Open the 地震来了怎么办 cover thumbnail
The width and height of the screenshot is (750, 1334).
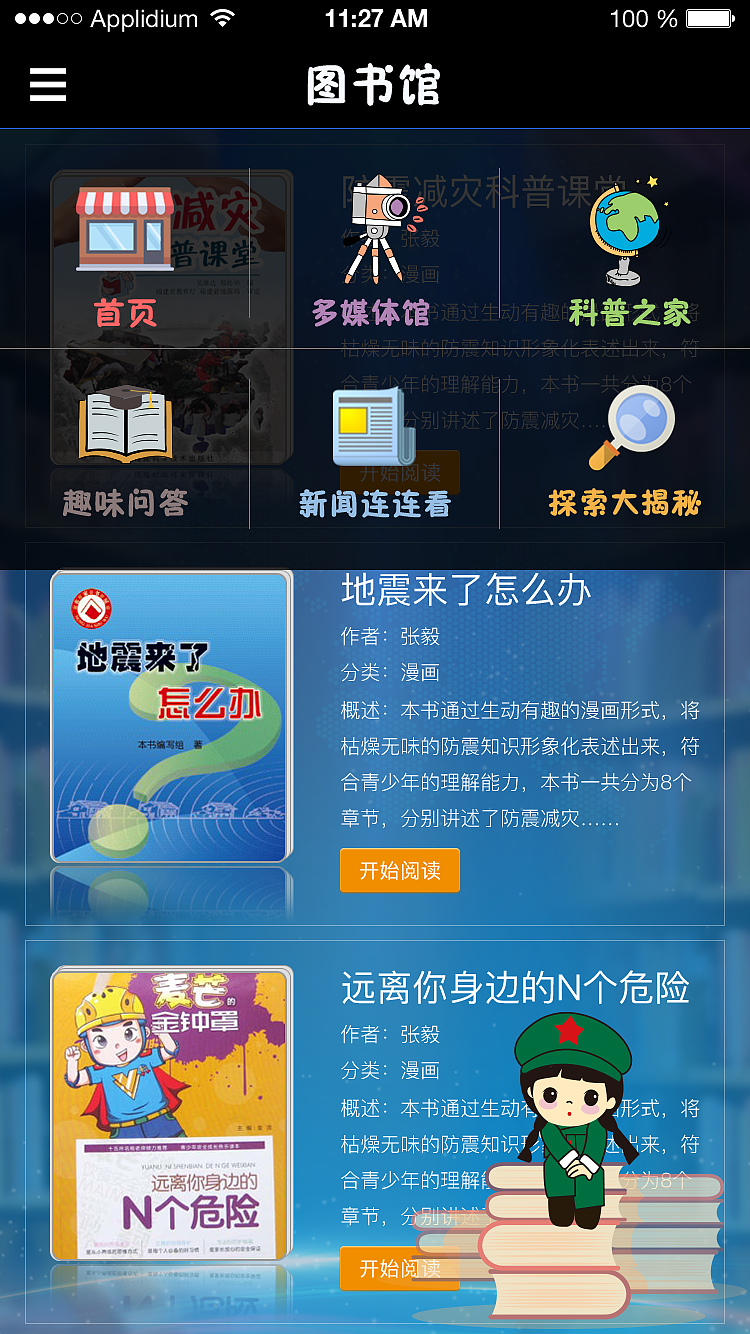(x=168, y=715)
